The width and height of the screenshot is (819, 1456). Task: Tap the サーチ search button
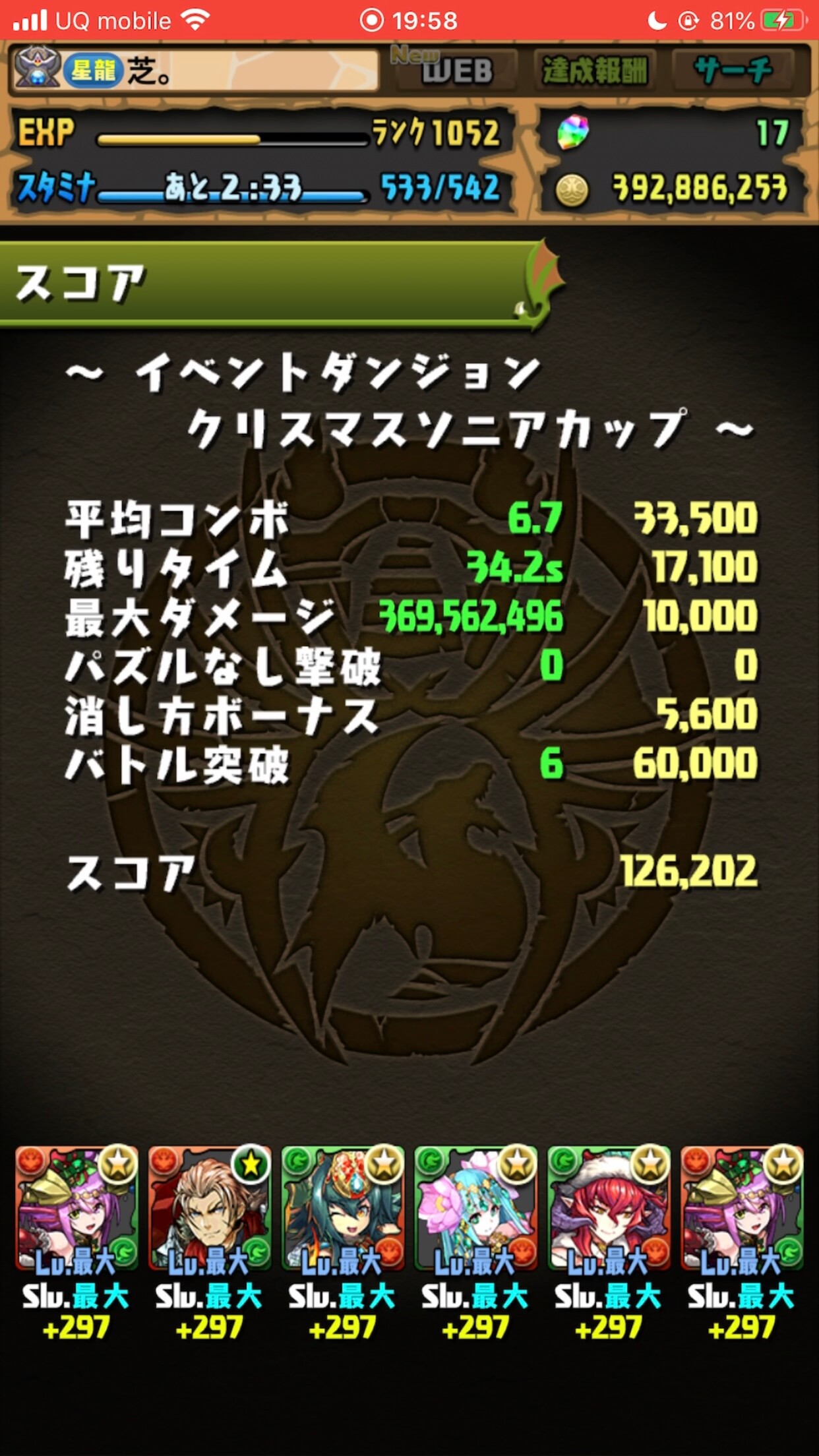click(733, 70)
